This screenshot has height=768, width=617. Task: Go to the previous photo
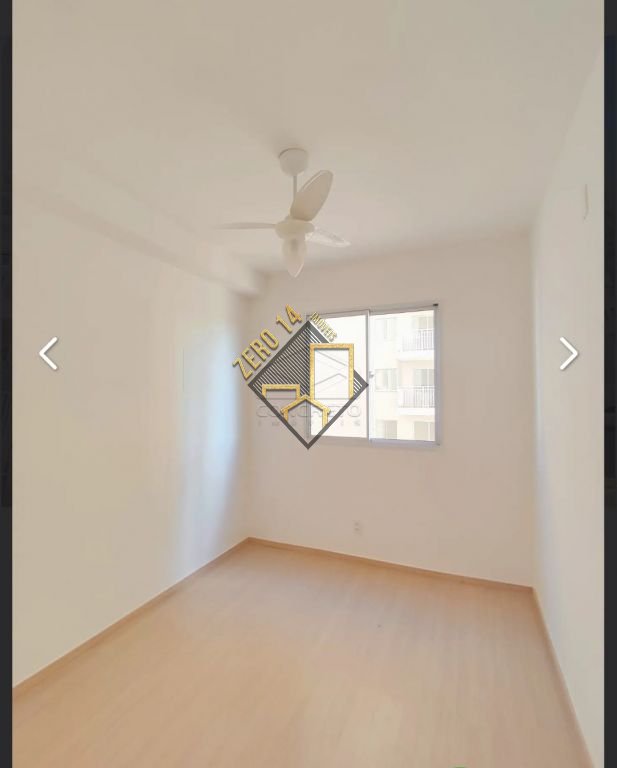(x=48, y=354)
